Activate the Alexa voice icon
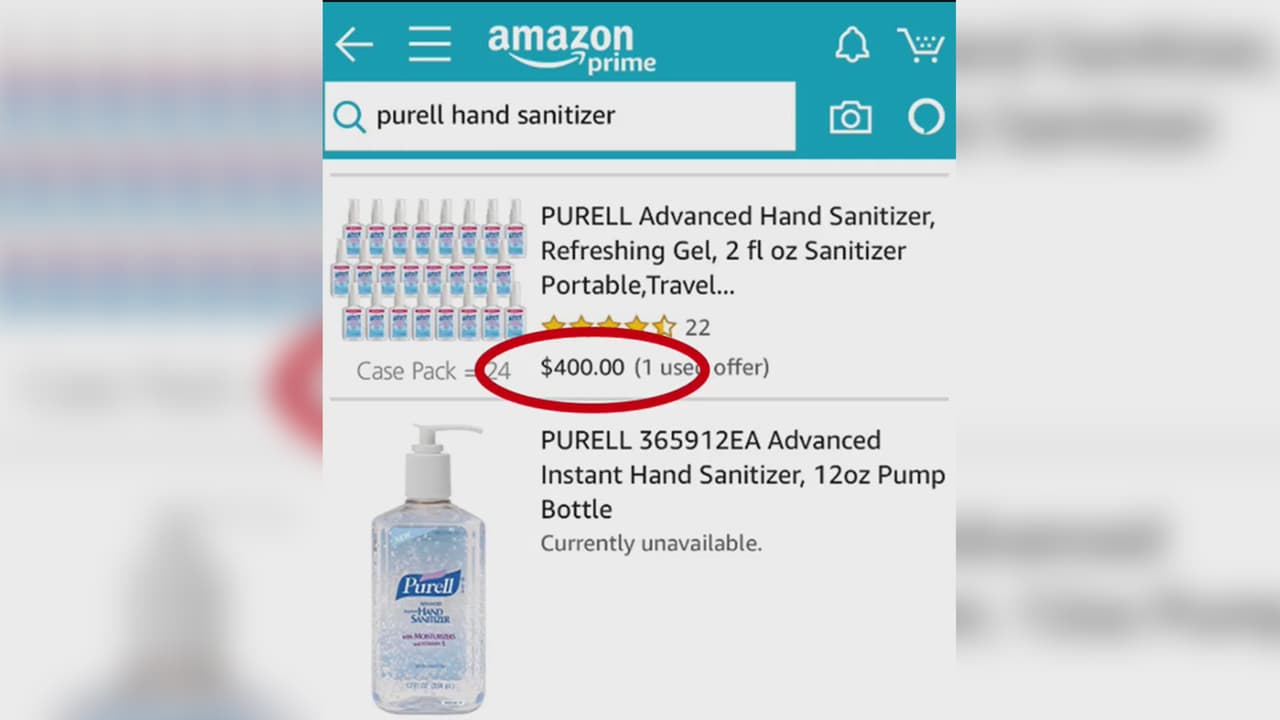 pyautogui.click(x=926, y=117)
